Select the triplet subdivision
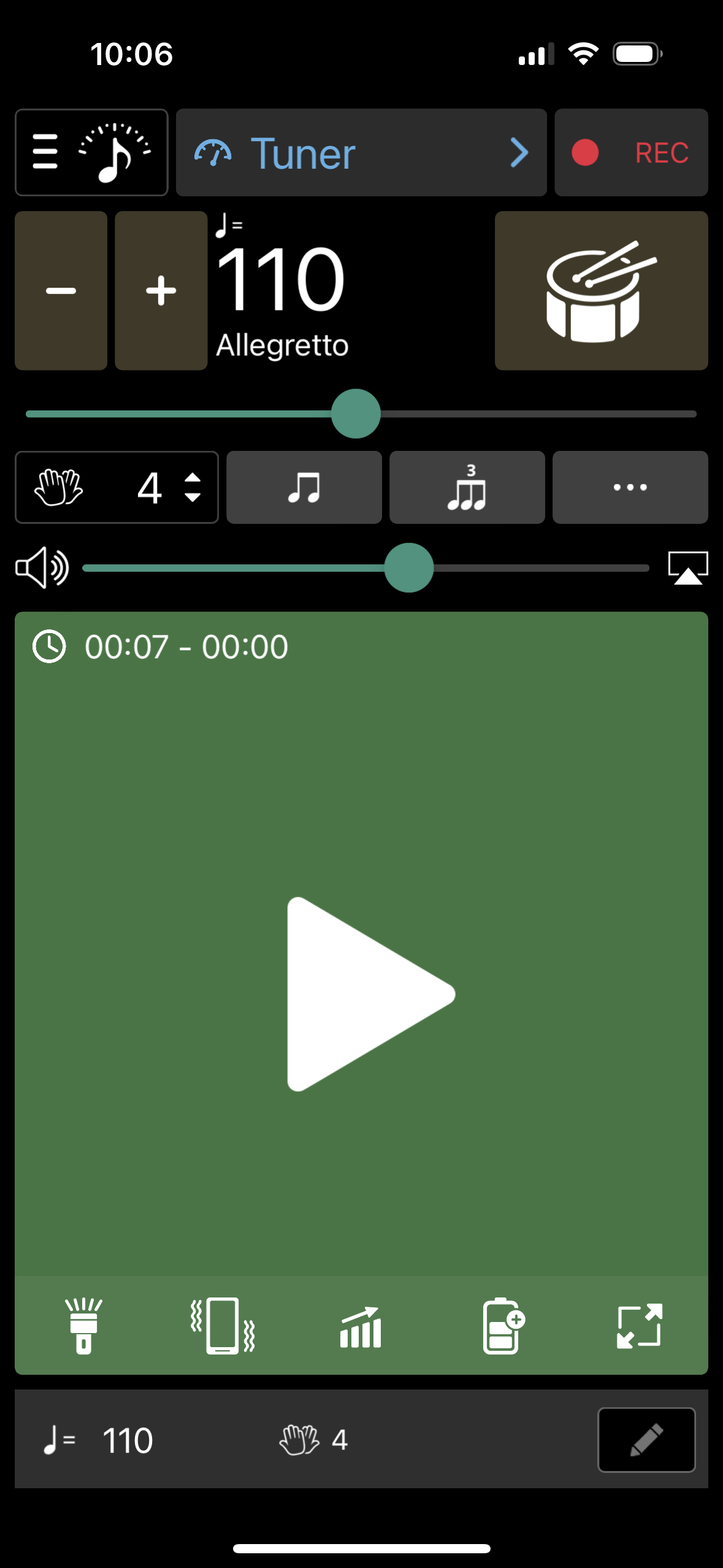This screenshot has width=723, height=1568. 467,488
